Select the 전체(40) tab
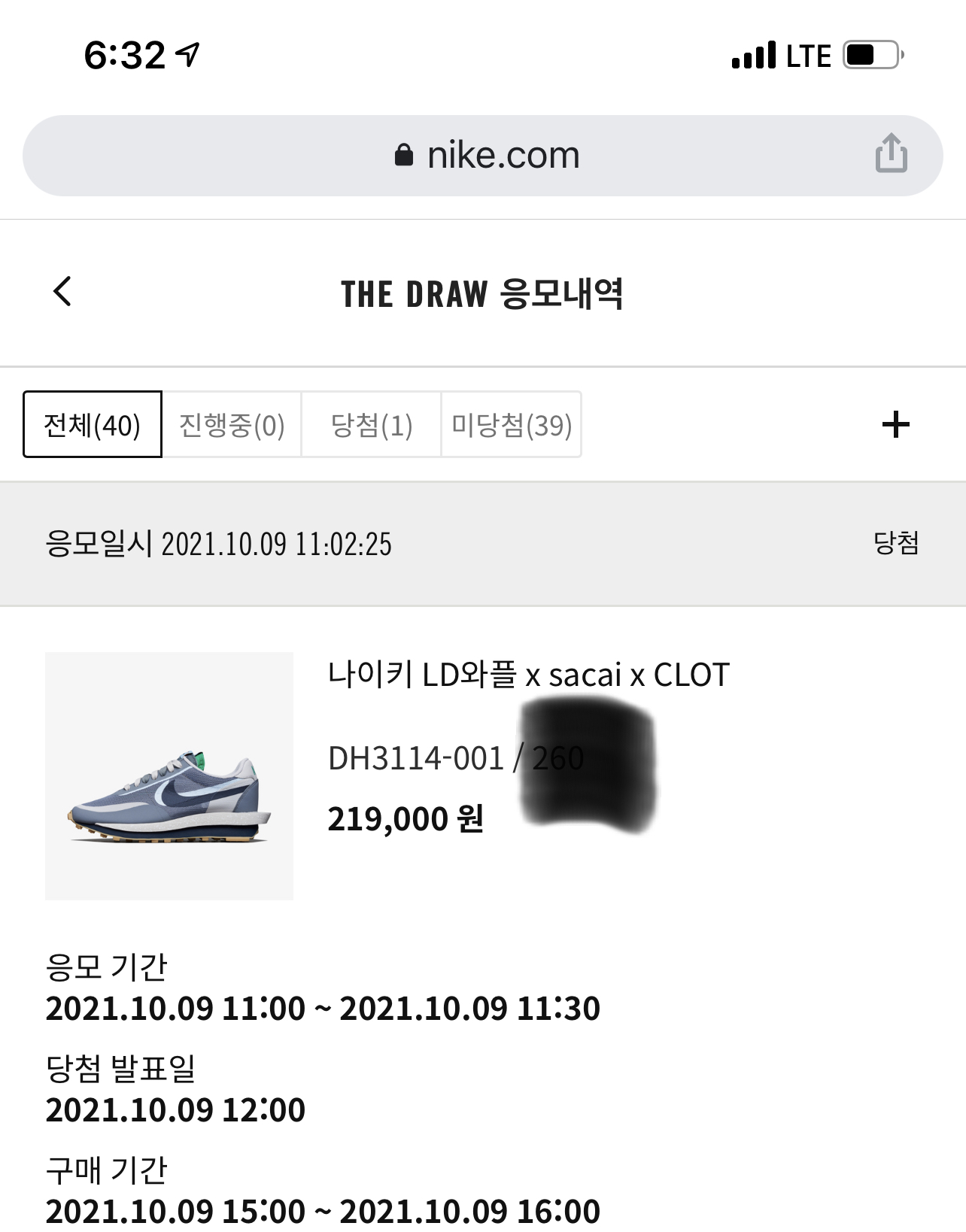Viewport: 966px width, 1232px height. (93, 425)
